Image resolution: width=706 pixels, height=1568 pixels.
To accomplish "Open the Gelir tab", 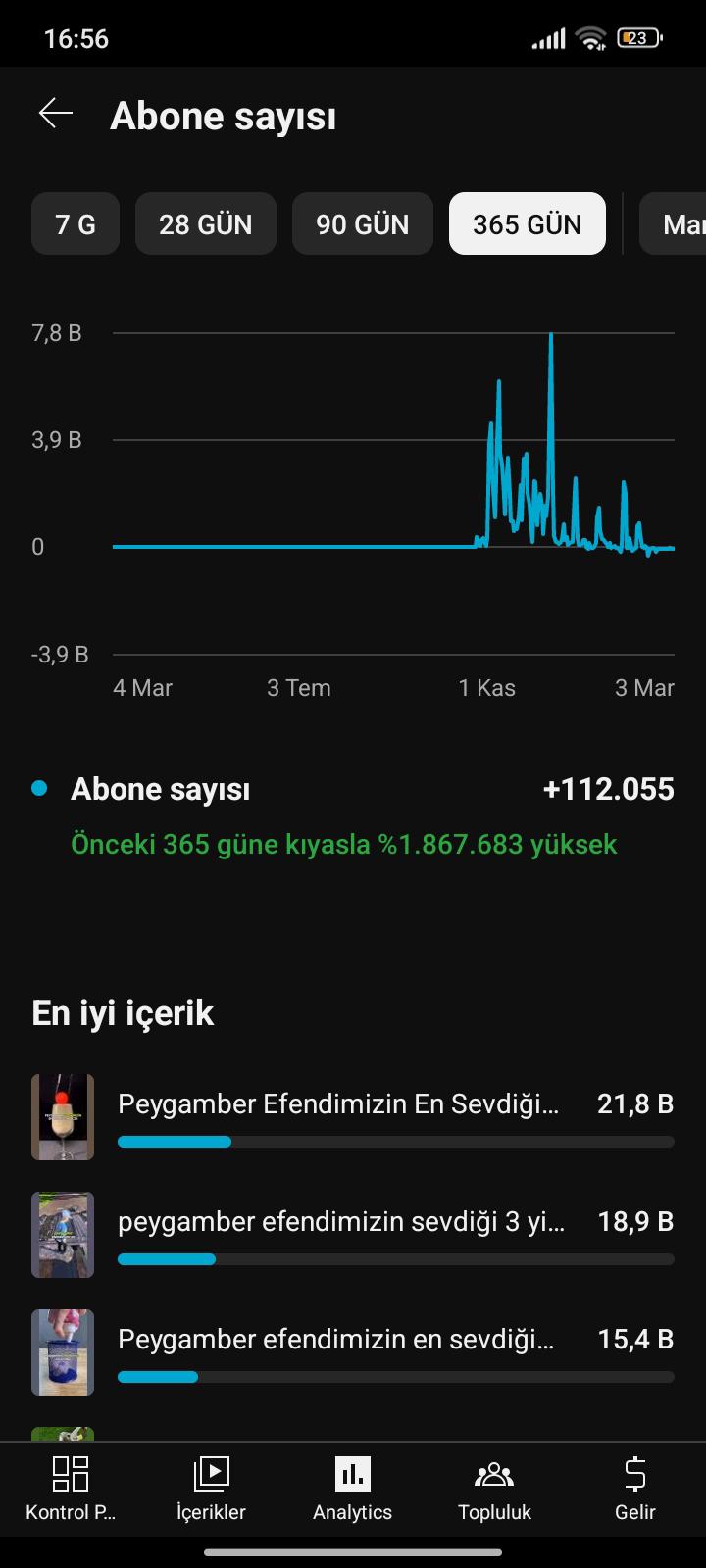I will click(x=635, y=1488).
